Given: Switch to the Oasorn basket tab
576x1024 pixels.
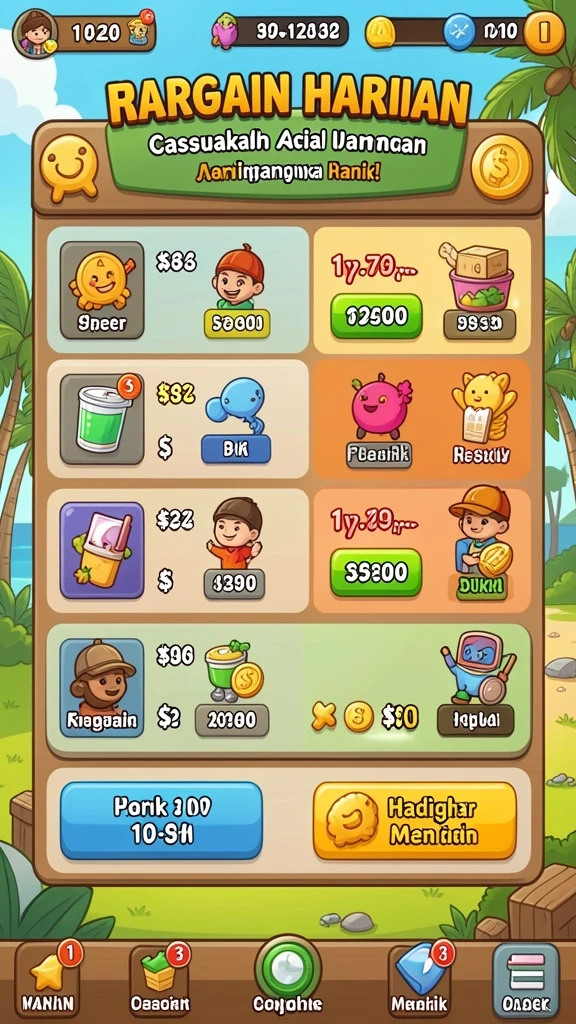Looking at the screenshot, I should [x=159, y=981].
